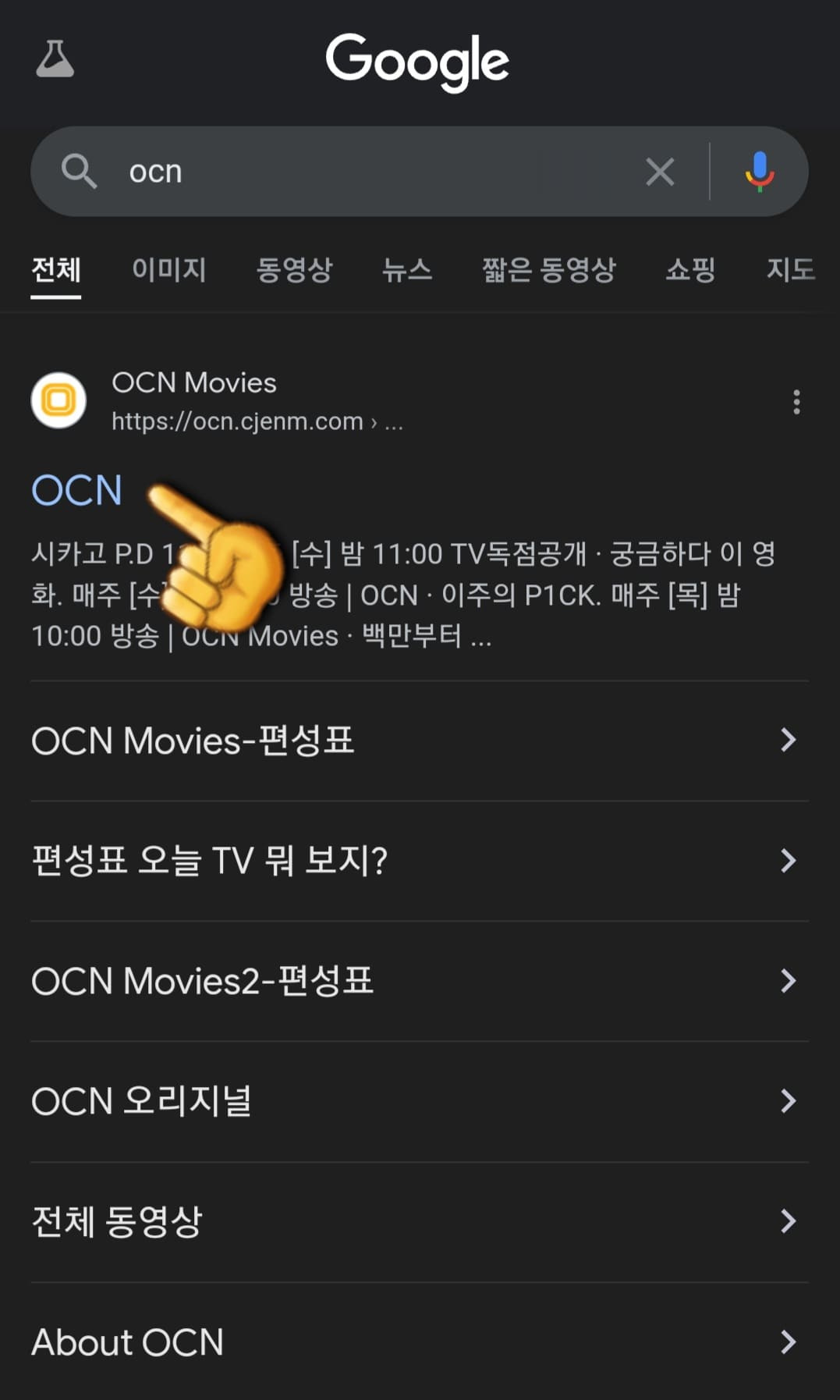Click the magnifying glass search icon
Viewport: 840px width, 1400px height.
[x=80, y=171]
